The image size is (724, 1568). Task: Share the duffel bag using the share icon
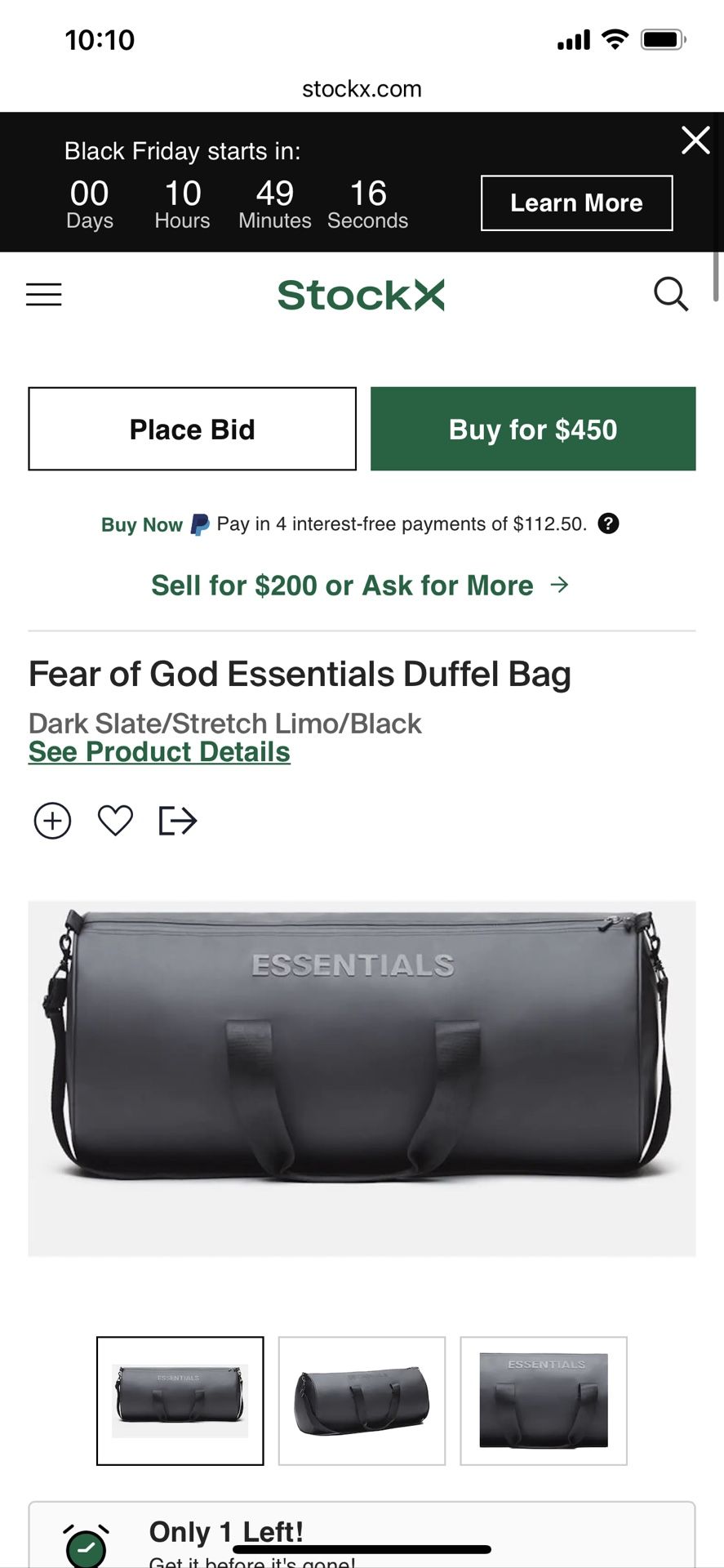[x=176, y=821]
